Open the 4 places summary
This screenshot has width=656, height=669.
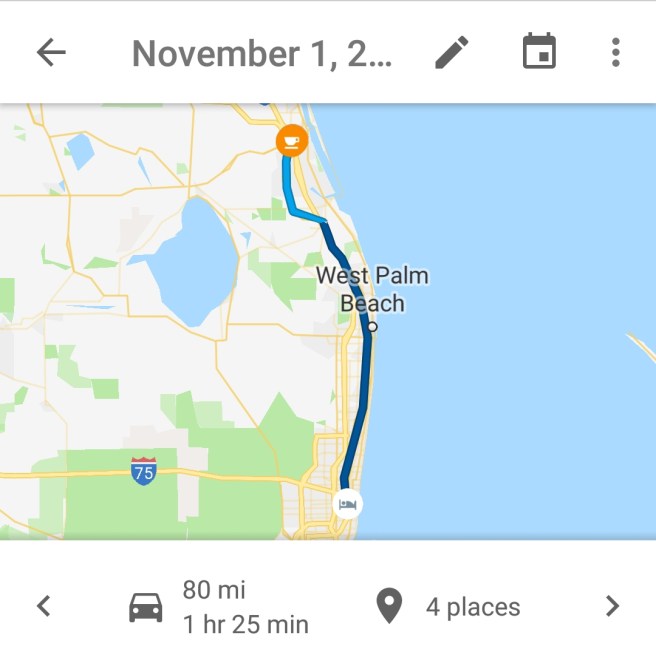[447, 606]
